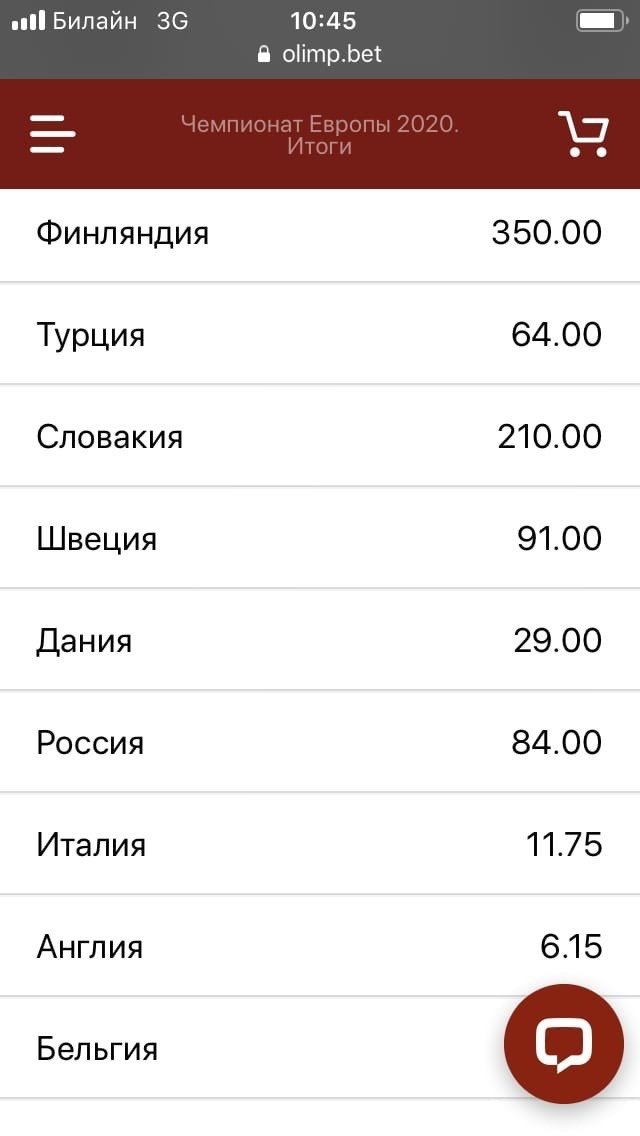Pick Словакия with odds 210.00
Viewport: 640px width, 1136px height.
[x=320, y=436]
